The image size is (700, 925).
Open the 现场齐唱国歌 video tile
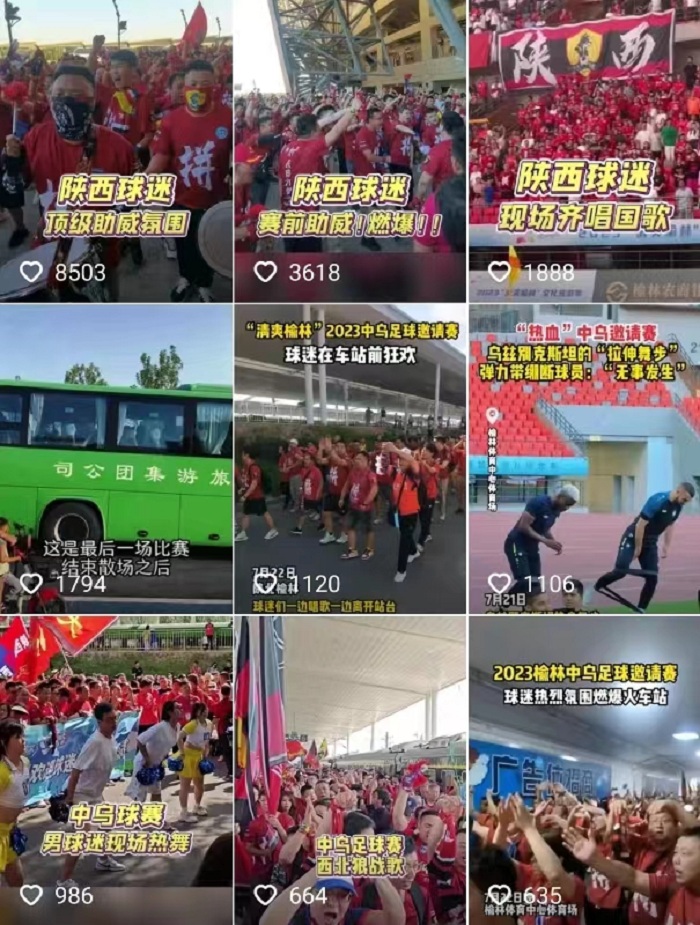pyautogui.click(x=584, y=150)
